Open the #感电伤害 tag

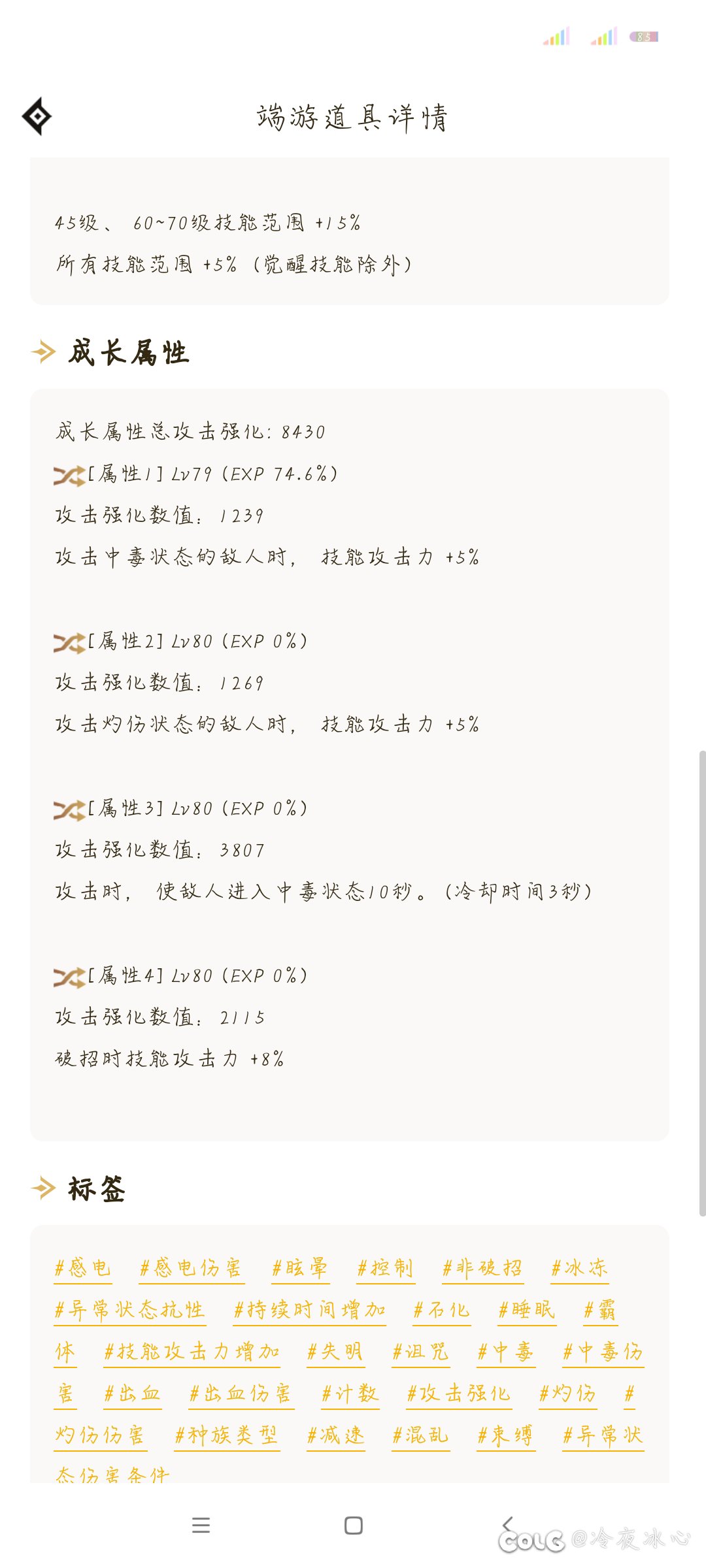point(191,1268)
